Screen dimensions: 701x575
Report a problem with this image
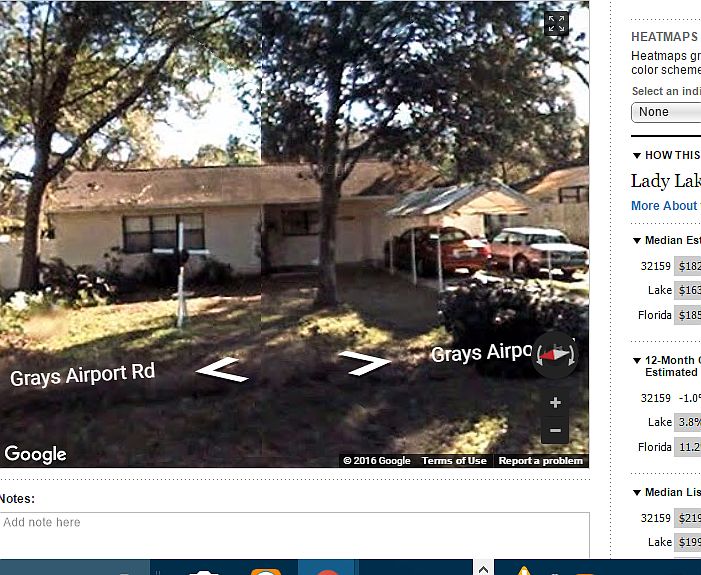540,461
